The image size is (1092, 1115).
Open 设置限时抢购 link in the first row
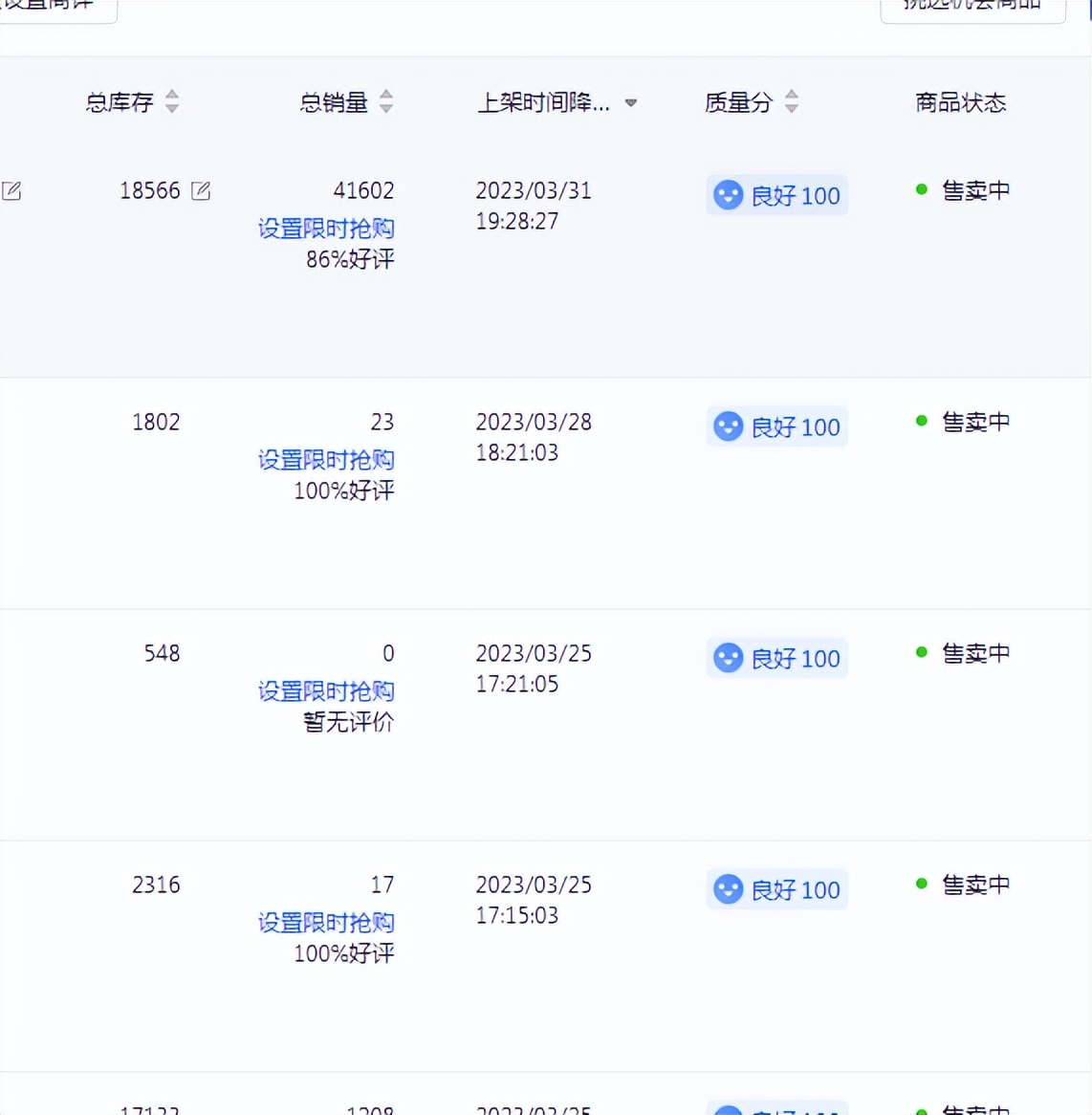point(327,229)
